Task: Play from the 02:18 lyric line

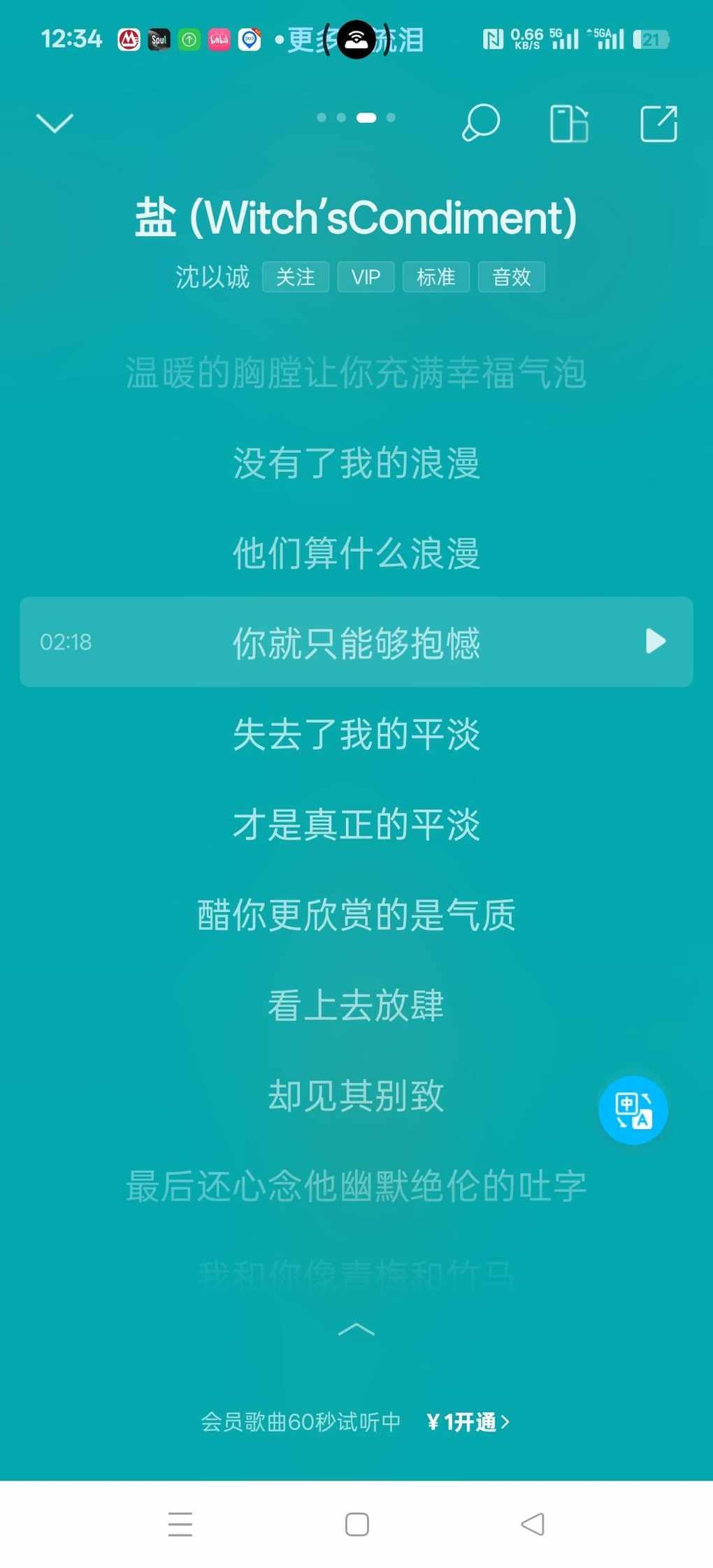Action: pyautogui.click(x=656, y=641)
